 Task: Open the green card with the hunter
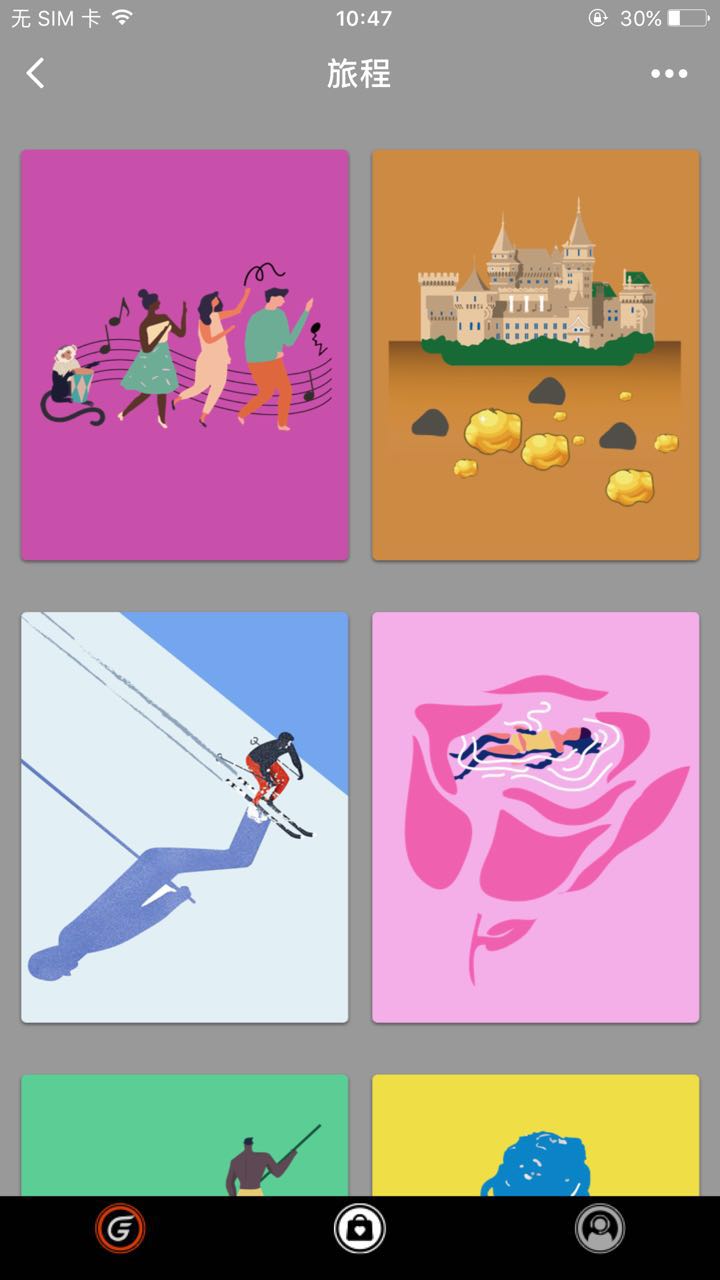tap(185, 1136)
